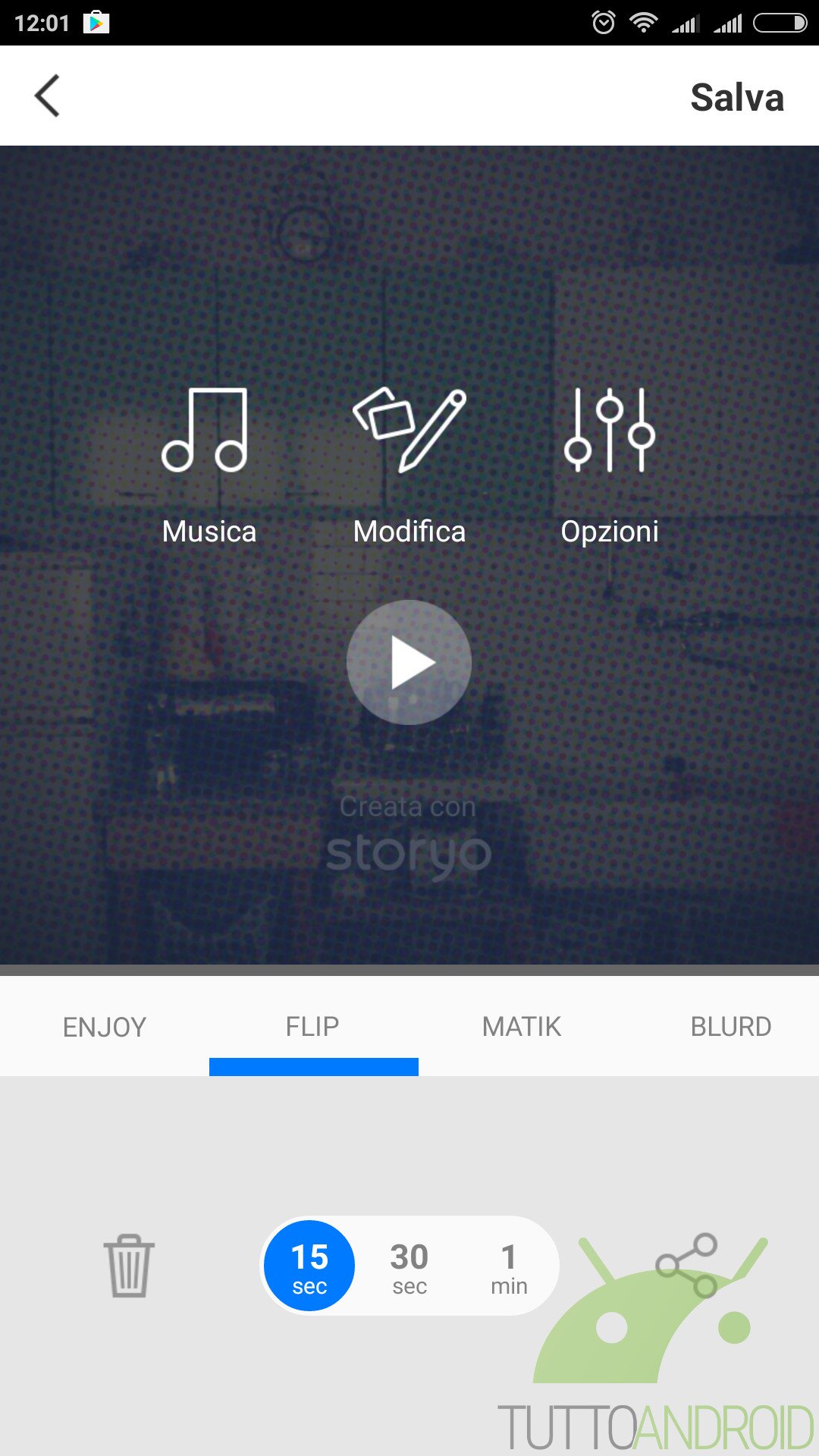Set duration to 1 min
Screen dimensions: 819x1456
coord(509,1266)
